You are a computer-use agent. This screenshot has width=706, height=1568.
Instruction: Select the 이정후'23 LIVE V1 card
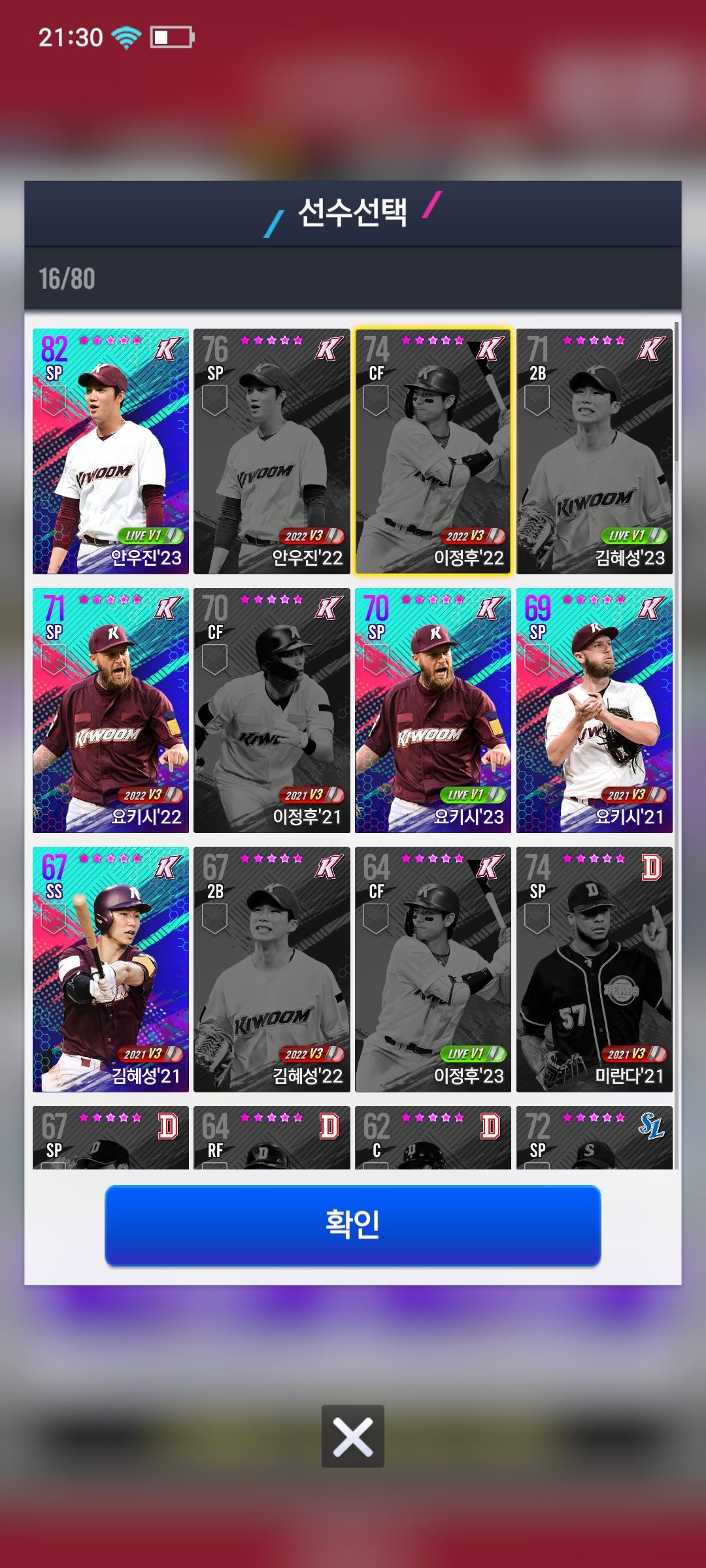coord(433,969)
